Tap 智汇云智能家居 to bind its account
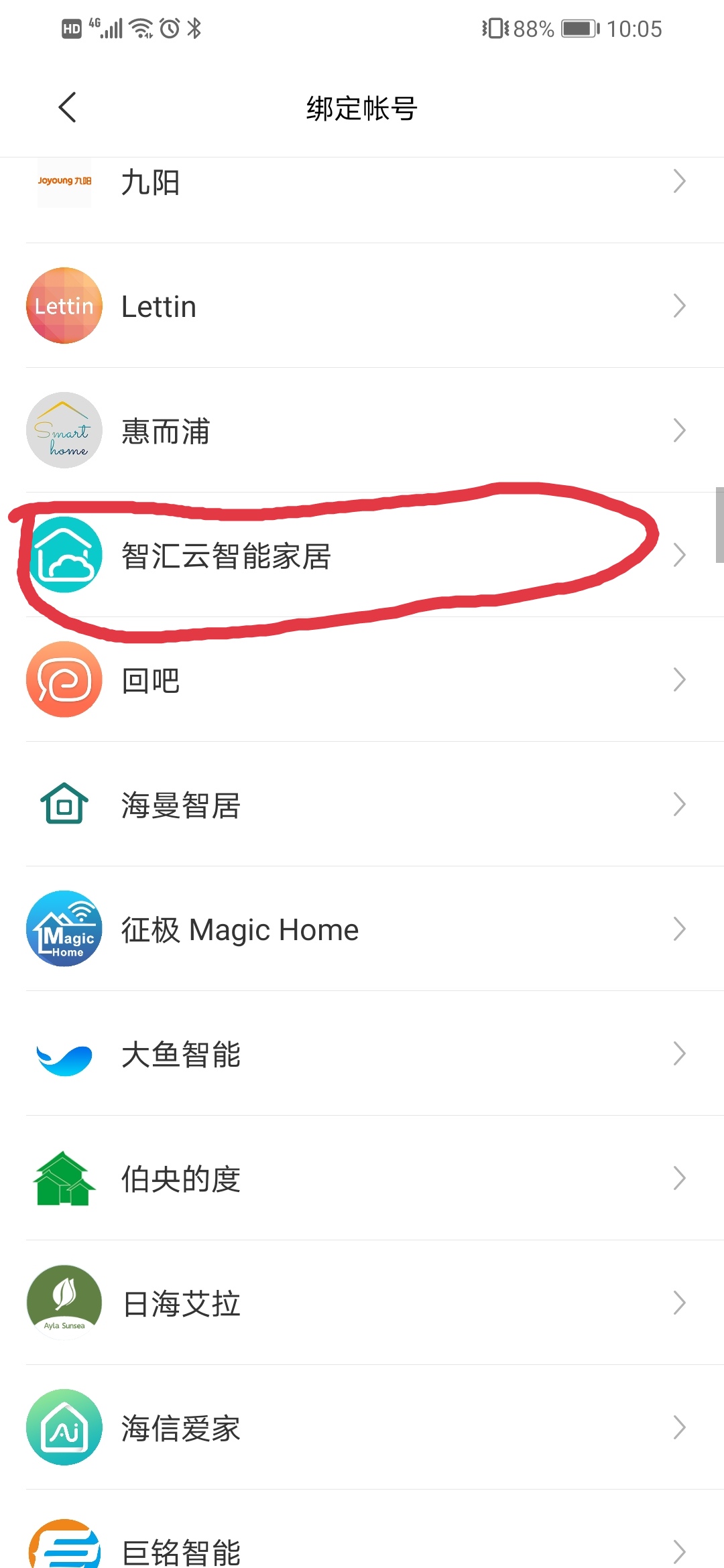The width and height of the screenshot is (724, 1568). tap(362, 556)
